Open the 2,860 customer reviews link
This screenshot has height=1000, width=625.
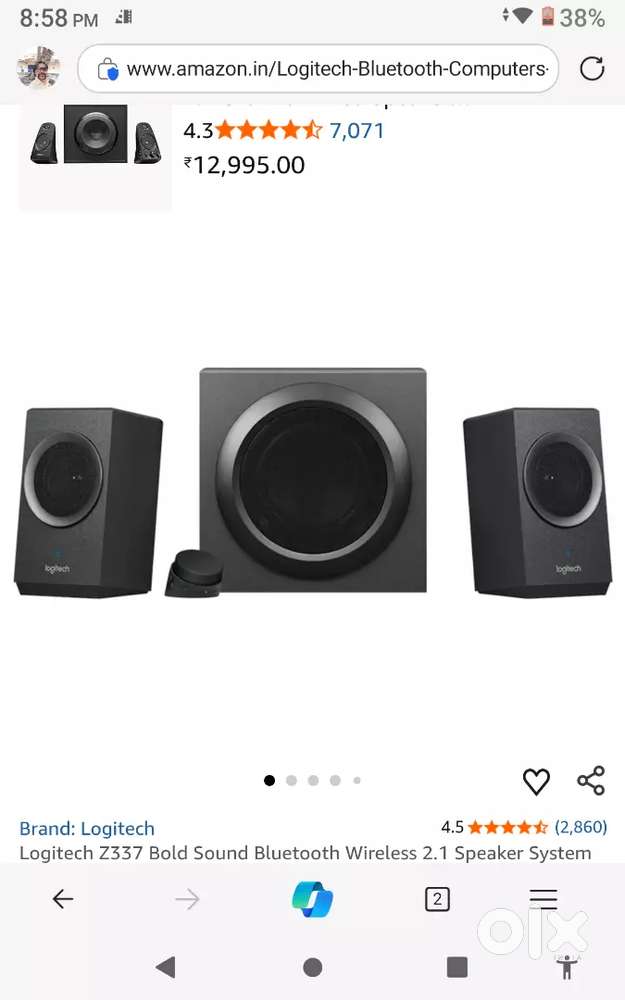(x=581, y=827)
